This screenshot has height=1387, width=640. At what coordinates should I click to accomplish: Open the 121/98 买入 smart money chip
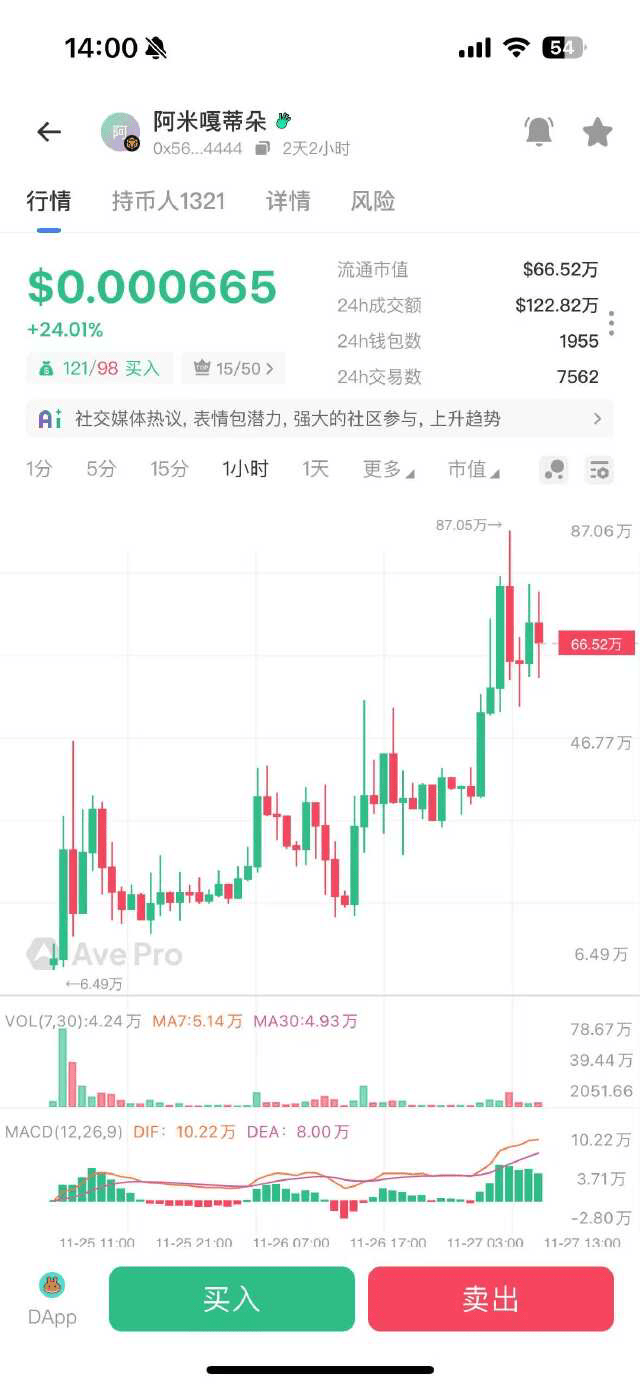(x=100, y=368)
